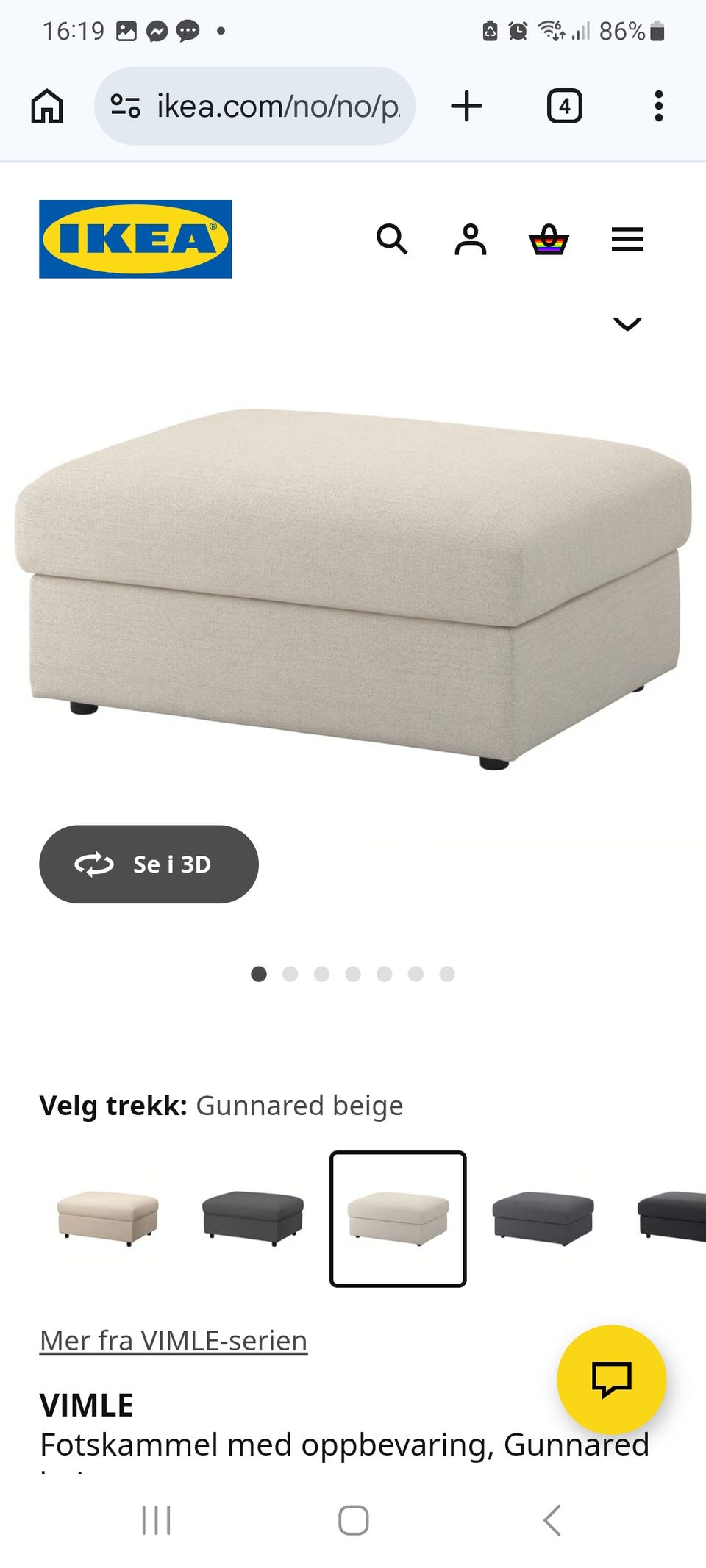This screenshot has width=706, height=1568.
Task: Select the first carousel dot
Action: pyautogui.click(x=260, y=974)
